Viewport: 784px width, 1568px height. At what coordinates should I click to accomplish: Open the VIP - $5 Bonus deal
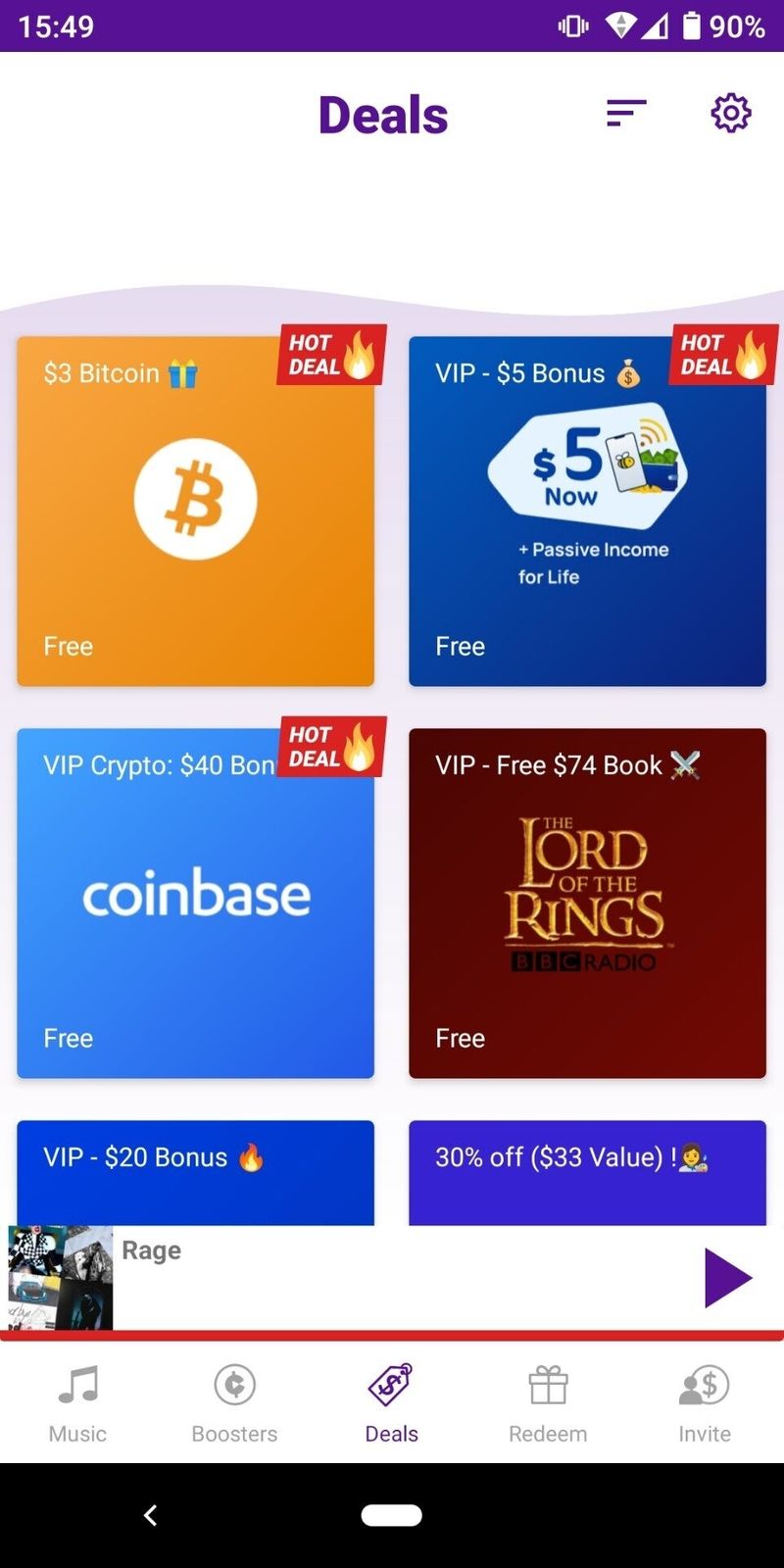tap(587, 511)
